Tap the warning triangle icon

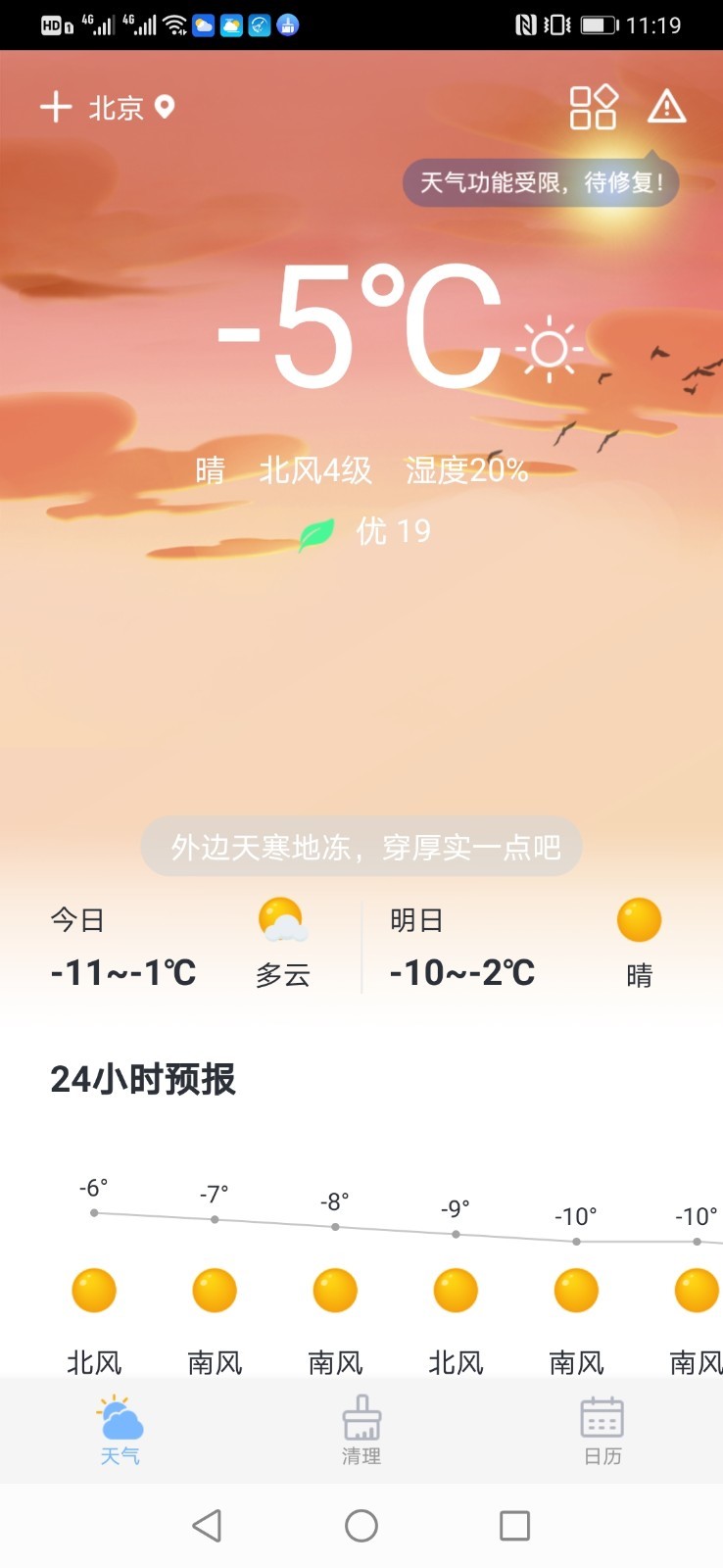[x=667, y=106]
